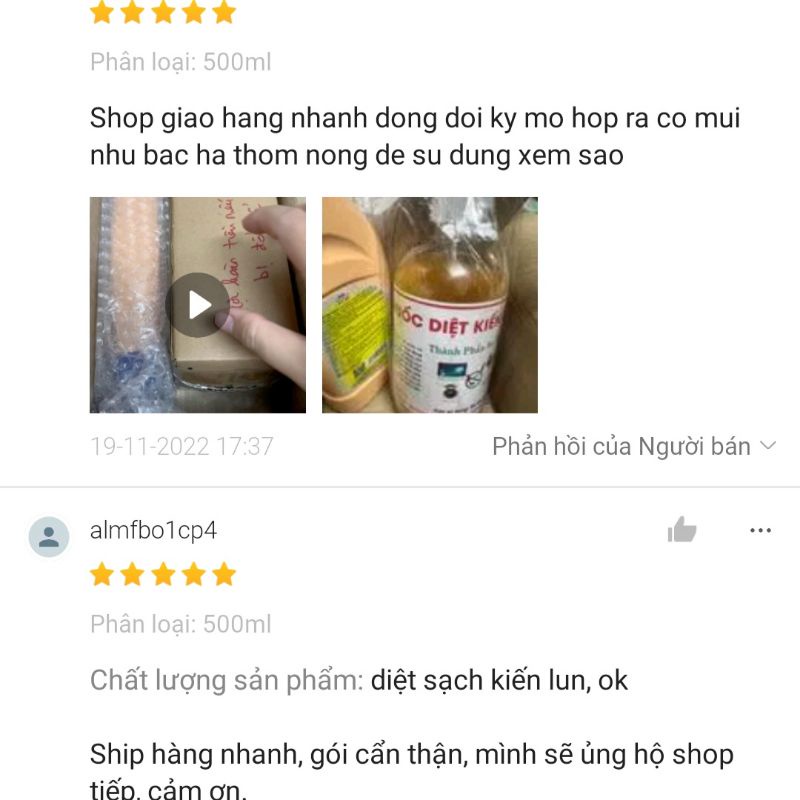Play the review video with the cardboard box
The width and height of the screenshot is (800, 800).
click(x=197, y=305)
